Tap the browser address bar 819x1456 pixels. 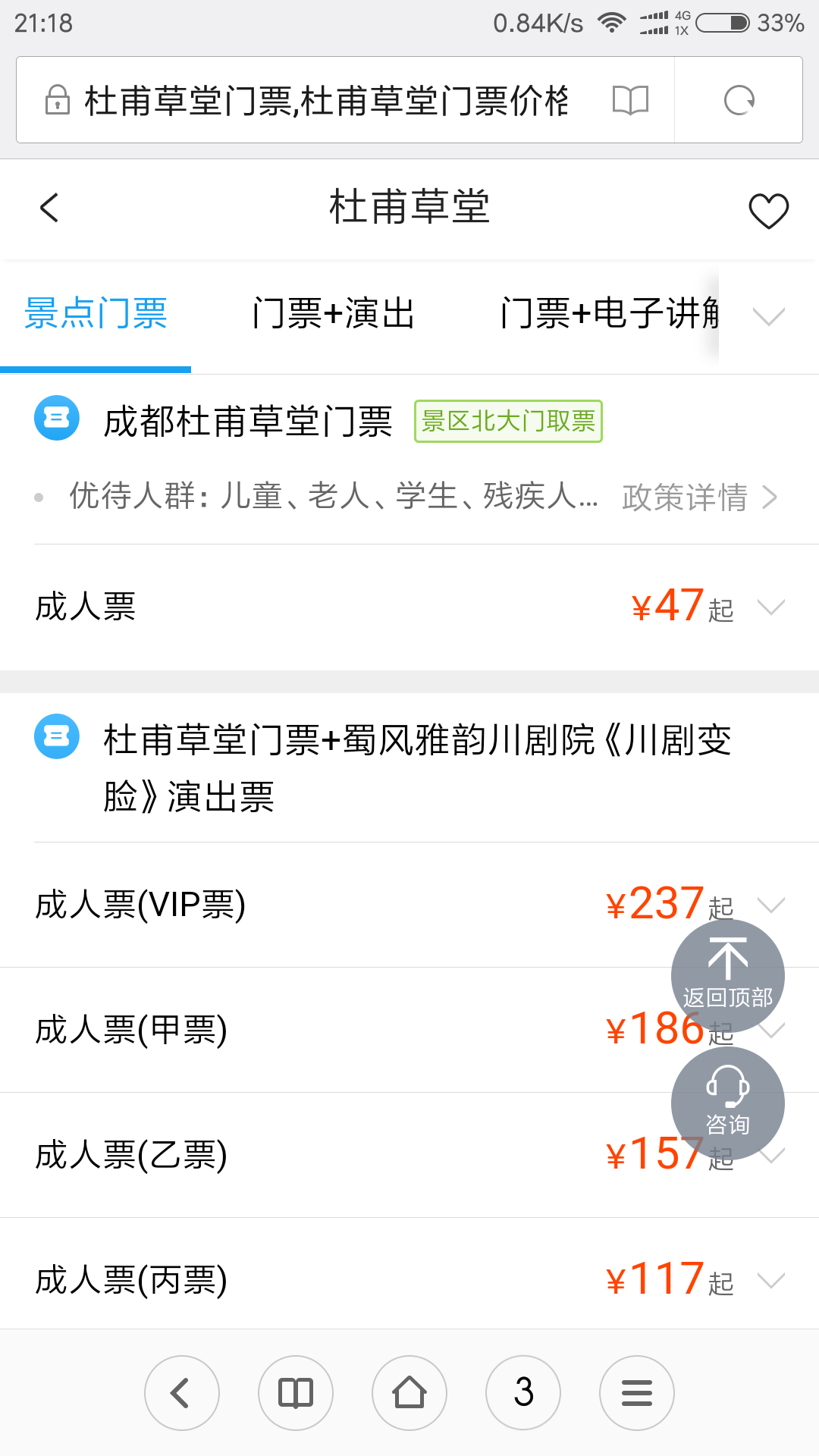tap(326, 100)
